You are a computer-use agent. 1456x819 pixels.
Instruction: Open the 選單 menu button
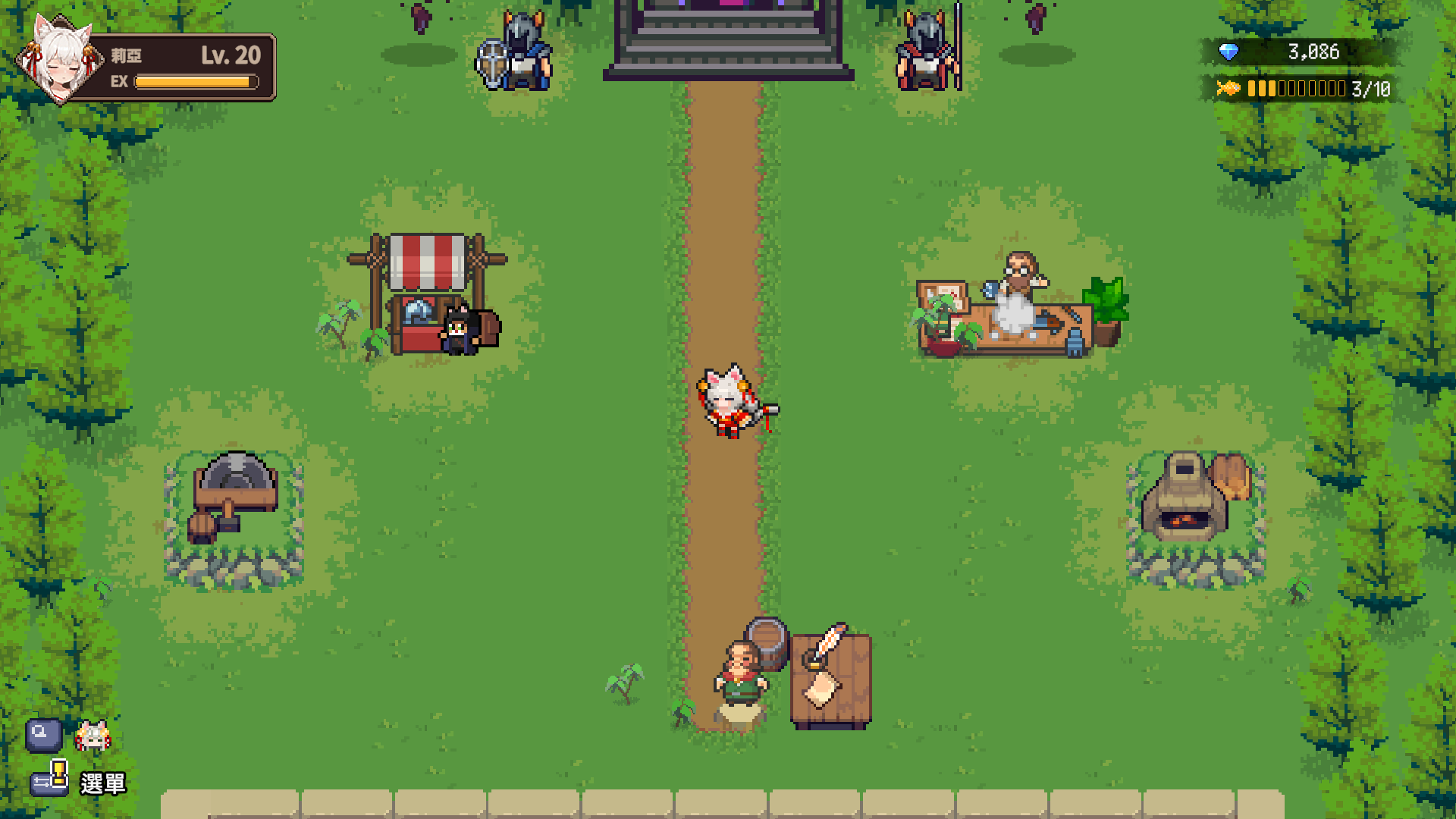pos(79,782)
